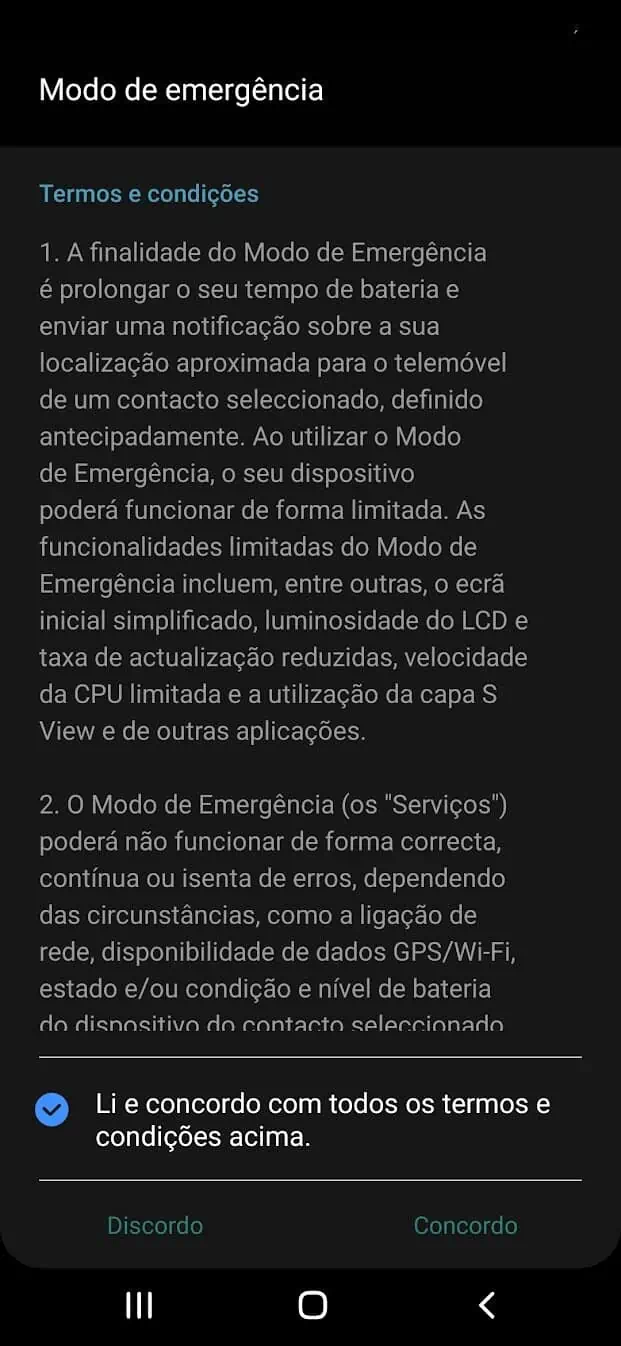Screen dimensions: 621x1346
Task: Go back using the navigation bar
Action: point(487,1304)
